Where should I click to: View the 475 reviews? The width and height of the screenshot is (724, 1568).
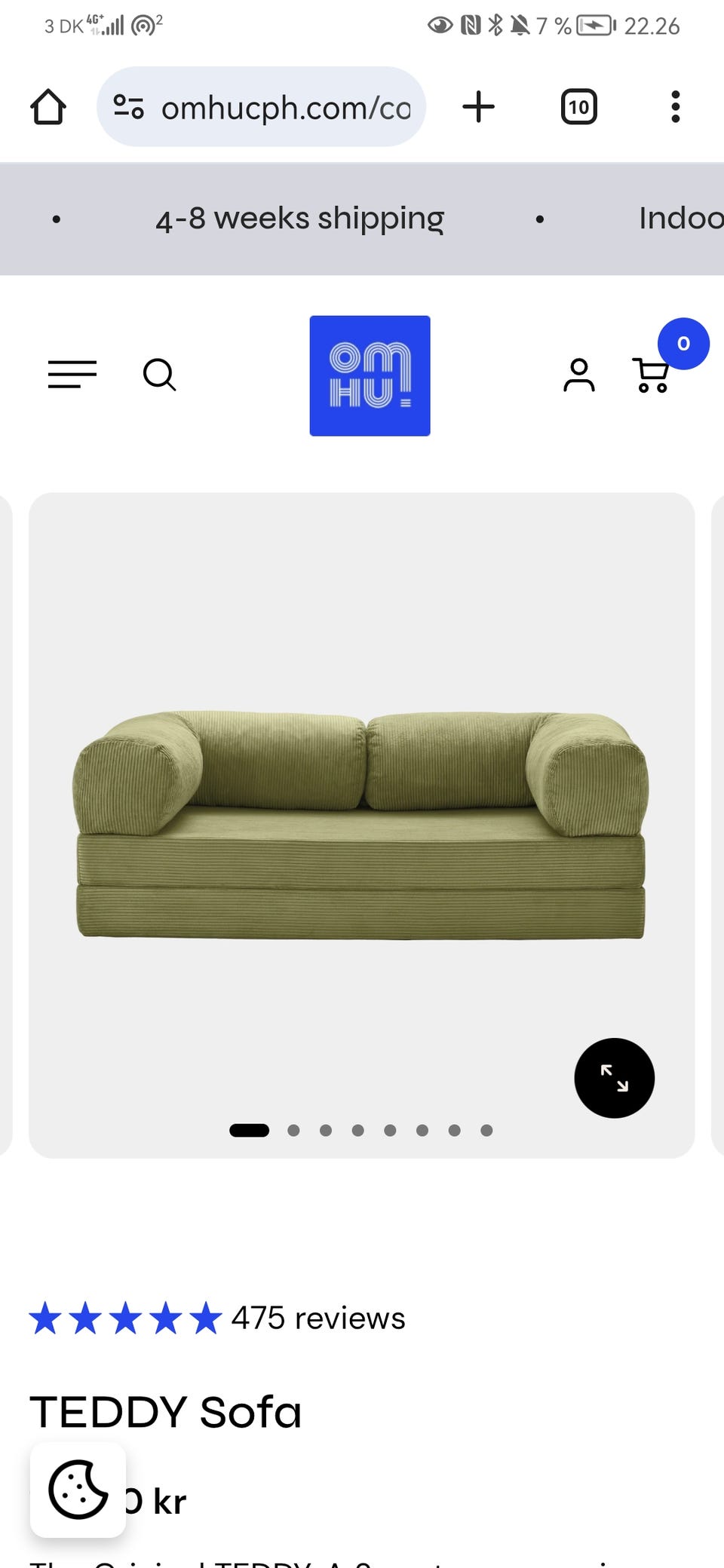pyautogui.click(x=318, y=1318)
